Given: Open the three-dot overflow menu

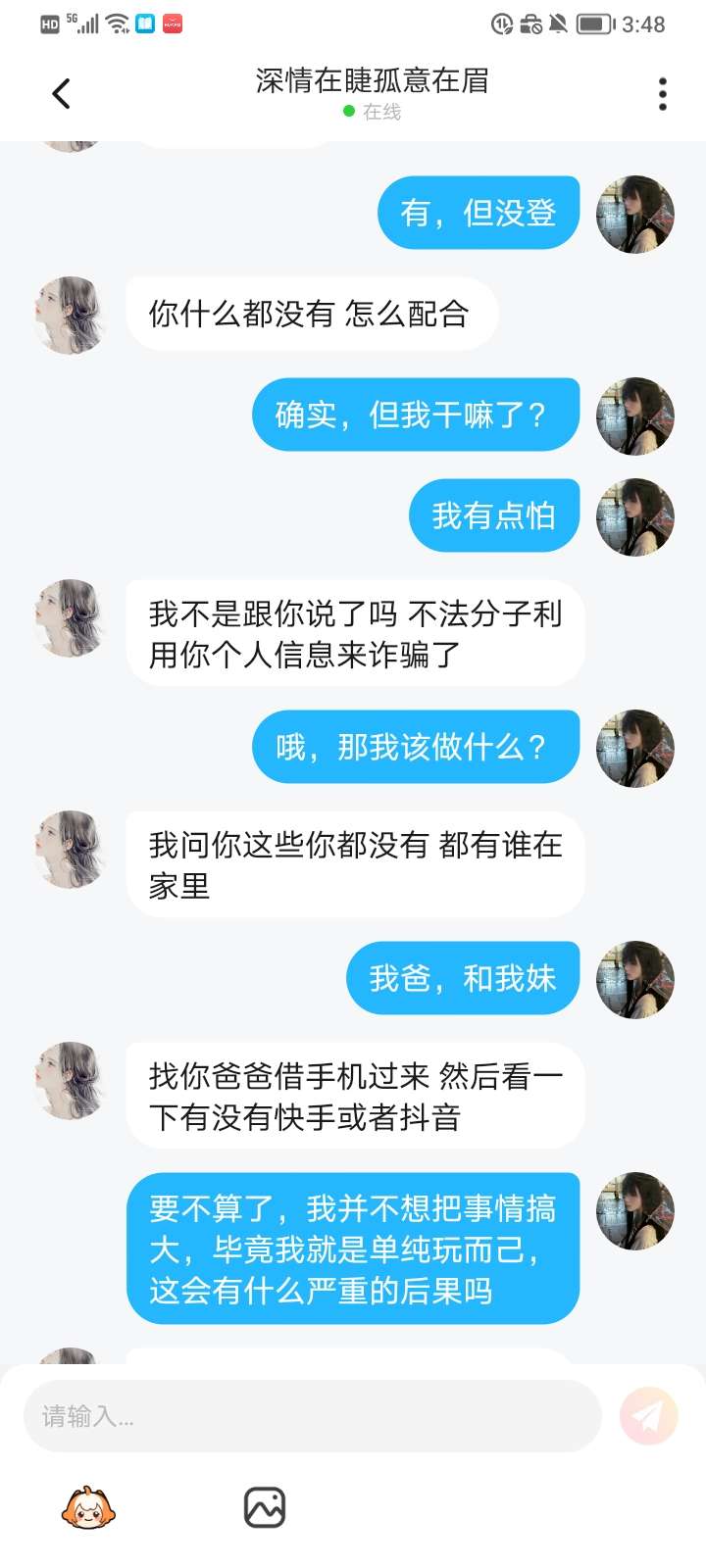Looking at the screenshot, I should (663, 94).
